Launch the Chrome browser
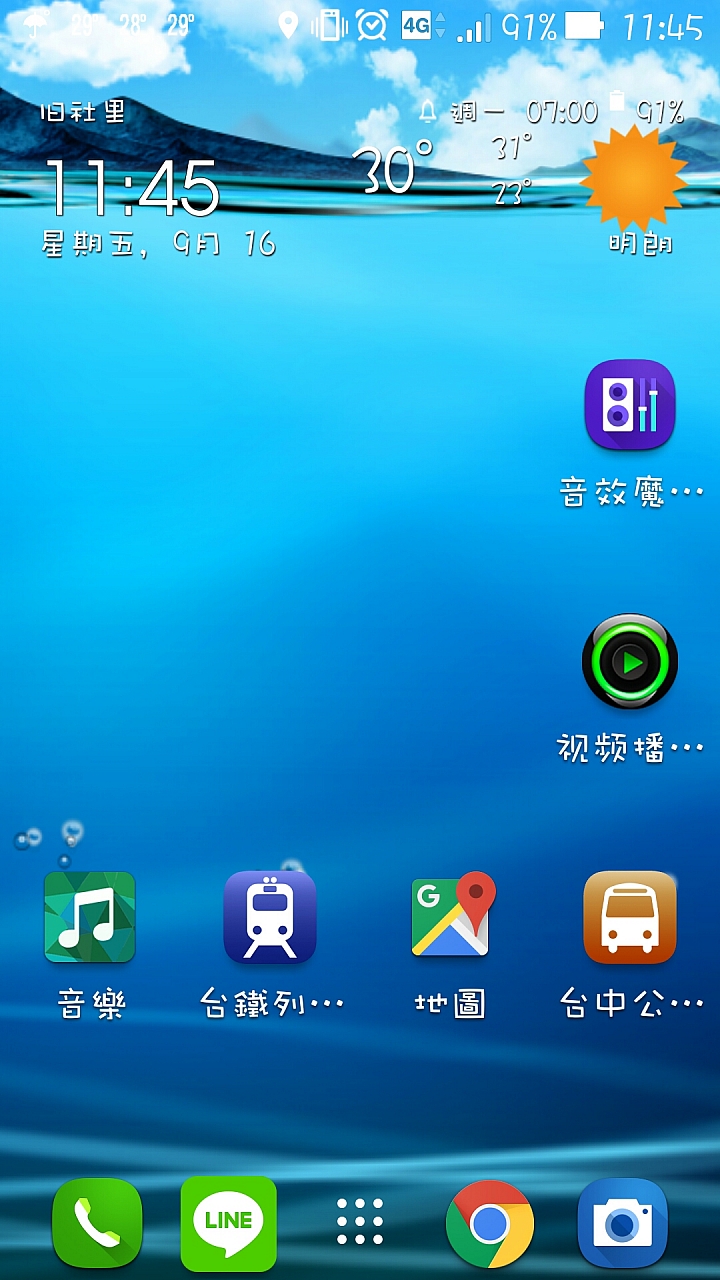This screenshot has height=1280, width=720. point(490,1223)
